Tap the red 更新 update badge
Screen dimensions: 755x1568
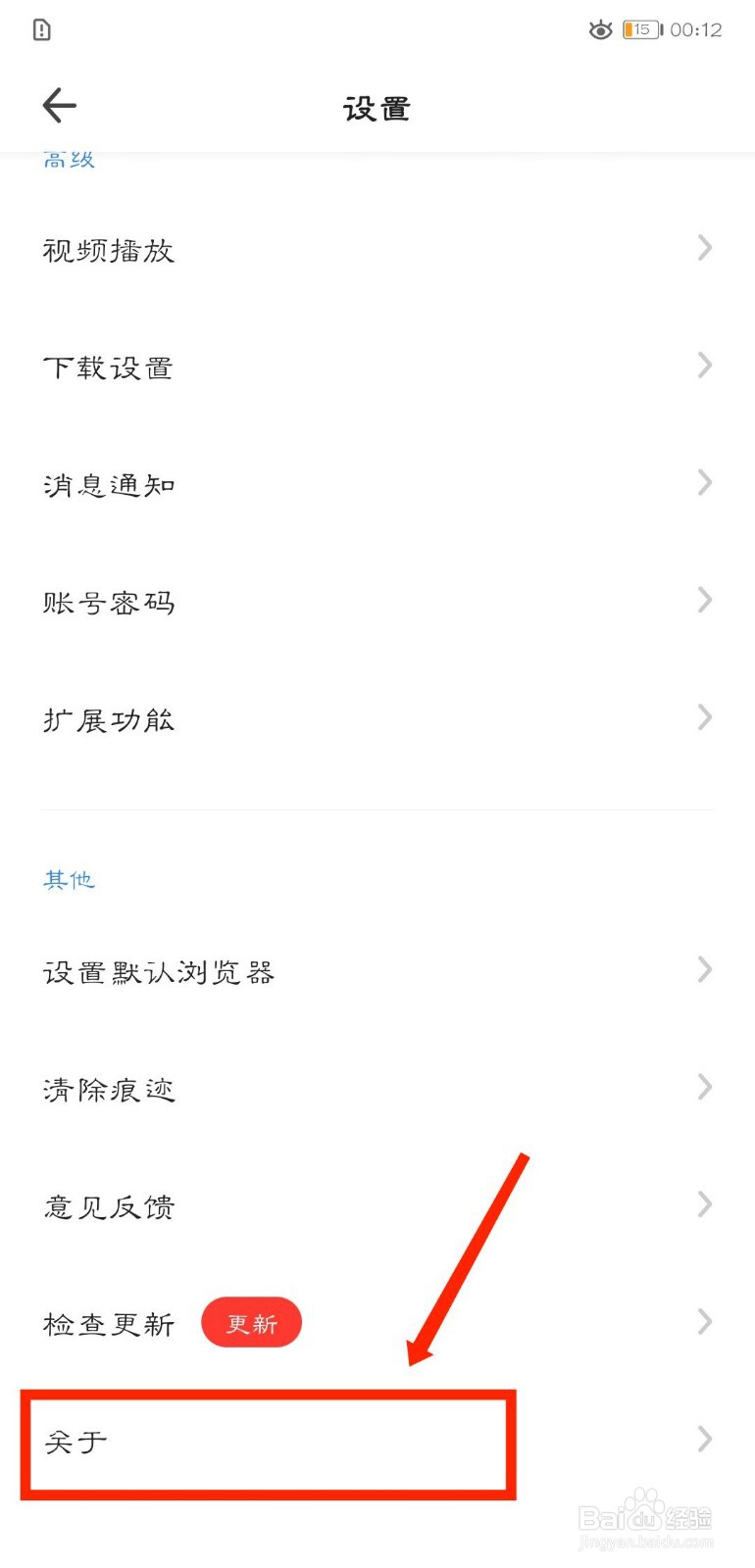pyautogui.click(x=251, y=1322)
